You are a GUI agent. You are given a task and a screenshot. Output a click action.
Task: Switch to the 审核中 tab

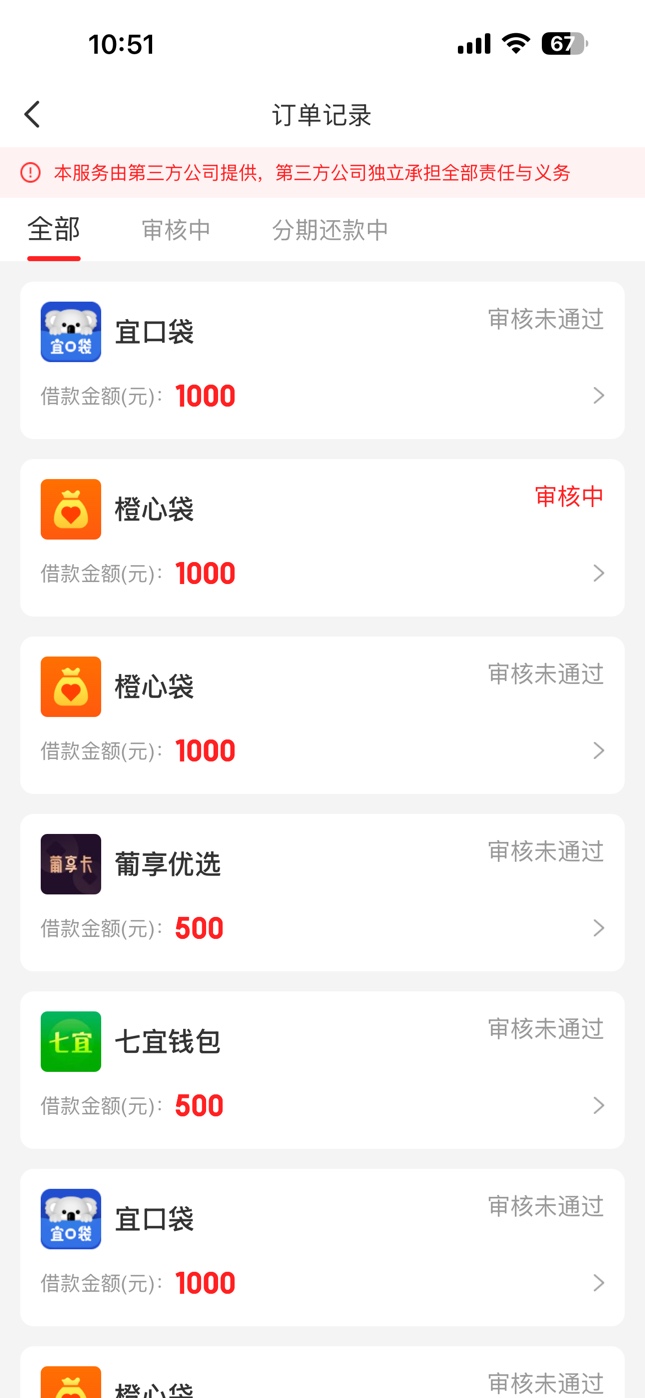(x=176, y=230)
